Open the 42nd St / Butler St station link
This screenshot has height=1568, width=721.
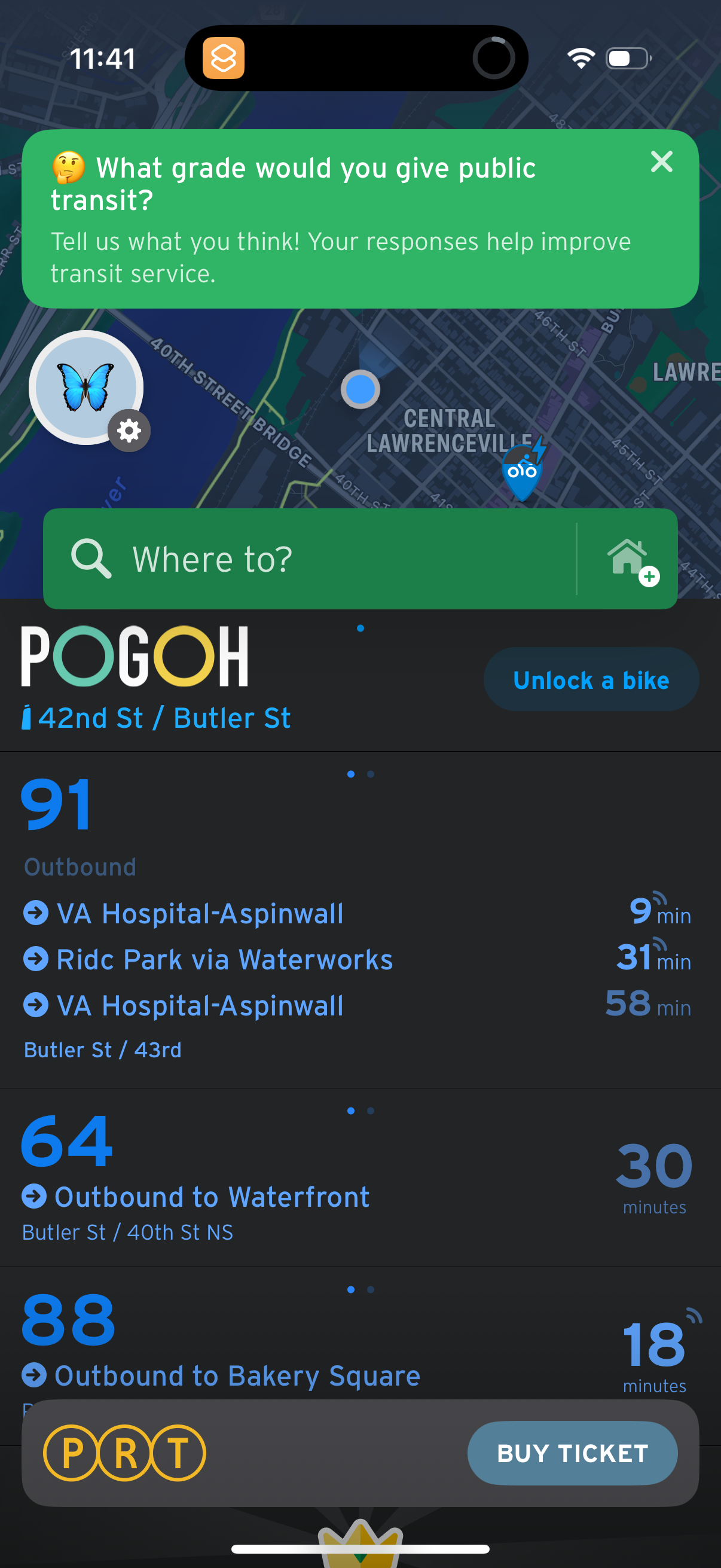[x=165, y=718]
